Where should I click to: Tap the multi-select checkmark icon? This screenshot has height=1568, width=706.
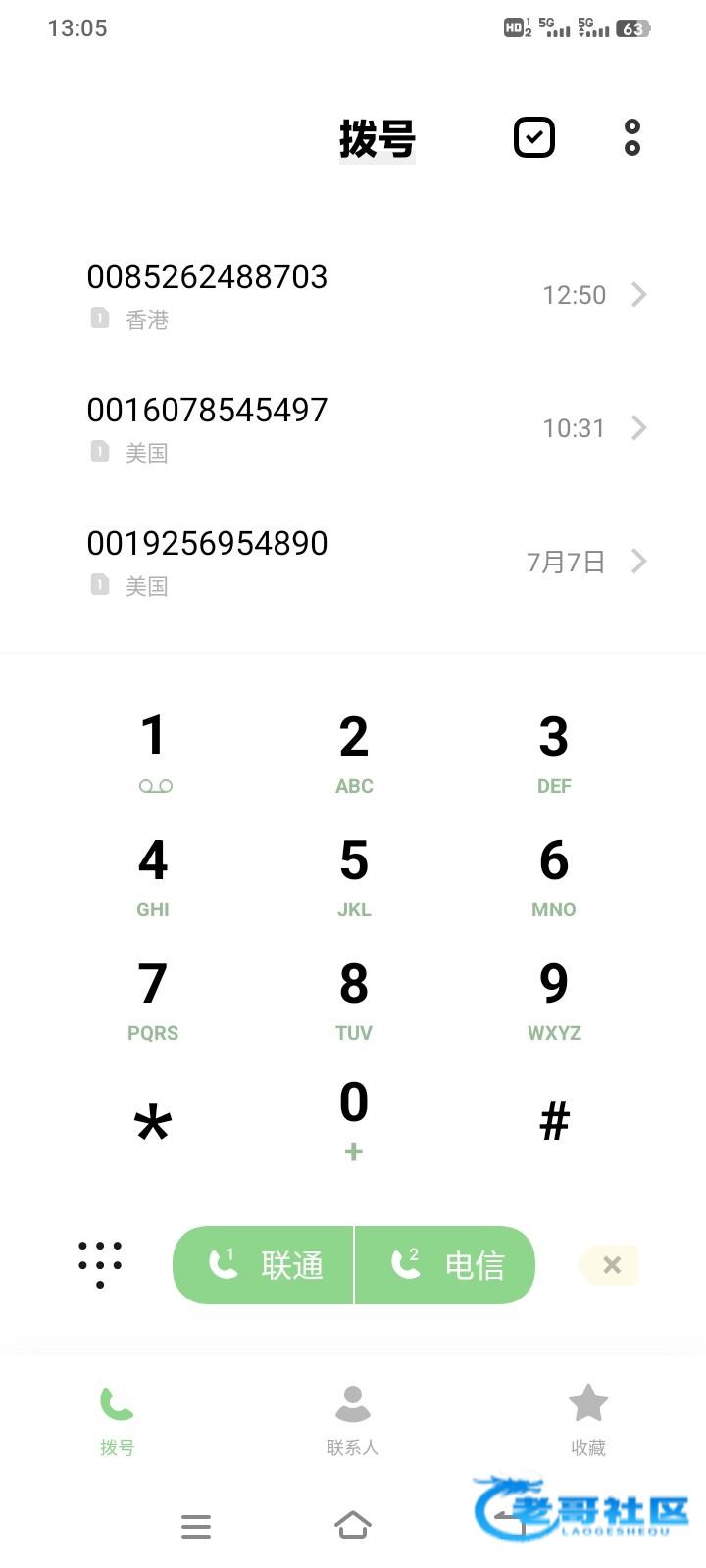click(x=534, y=138)
